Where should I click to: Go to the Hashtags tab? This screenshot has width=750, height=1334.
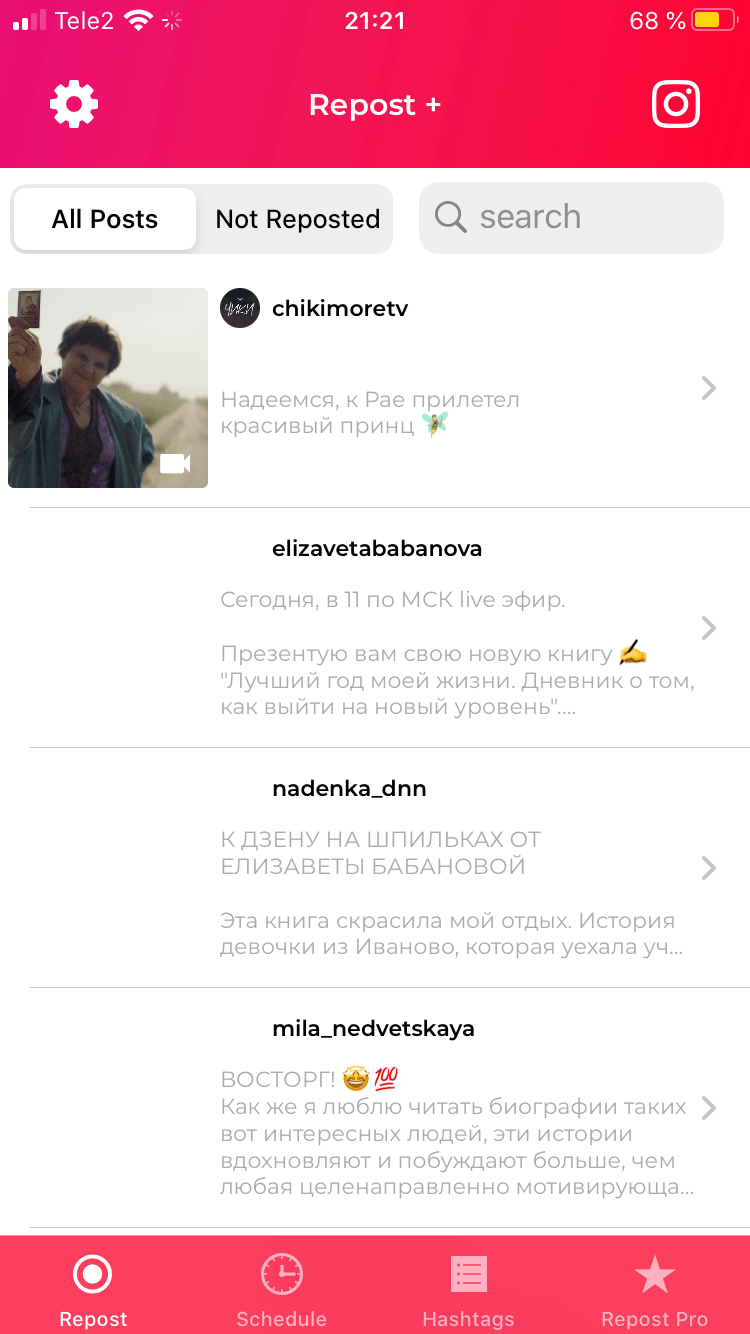pos(468,1290)
